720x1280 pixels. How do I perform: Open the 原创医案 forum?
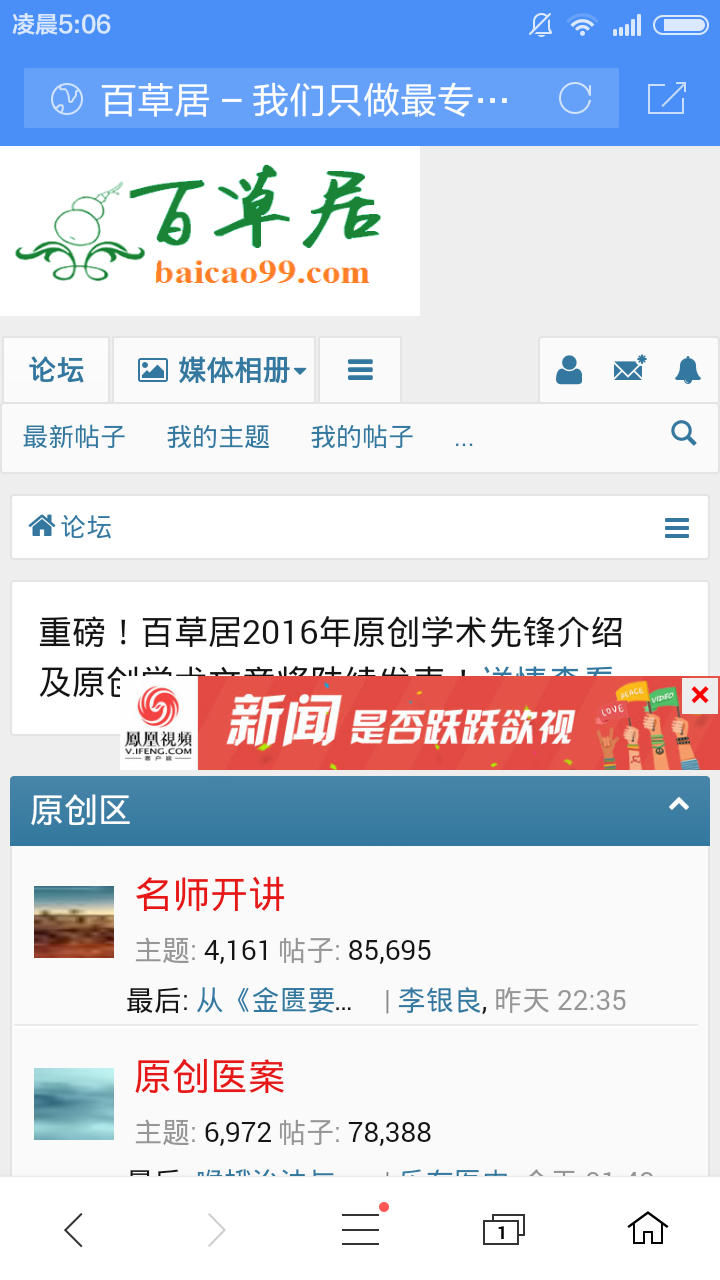[x=210, y=1077]
